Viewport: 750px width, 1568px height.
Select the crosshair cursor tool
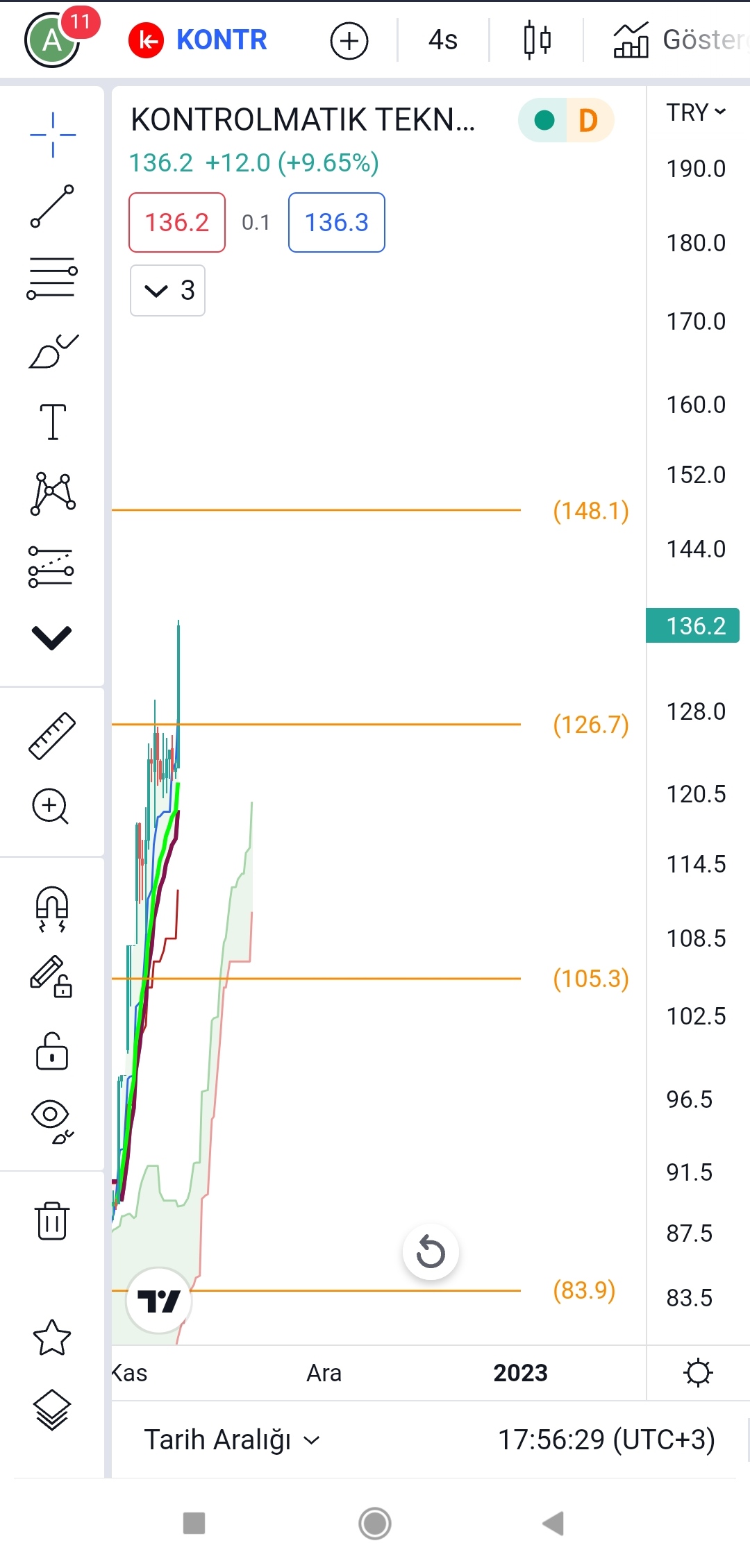click(x=53, y=135)
